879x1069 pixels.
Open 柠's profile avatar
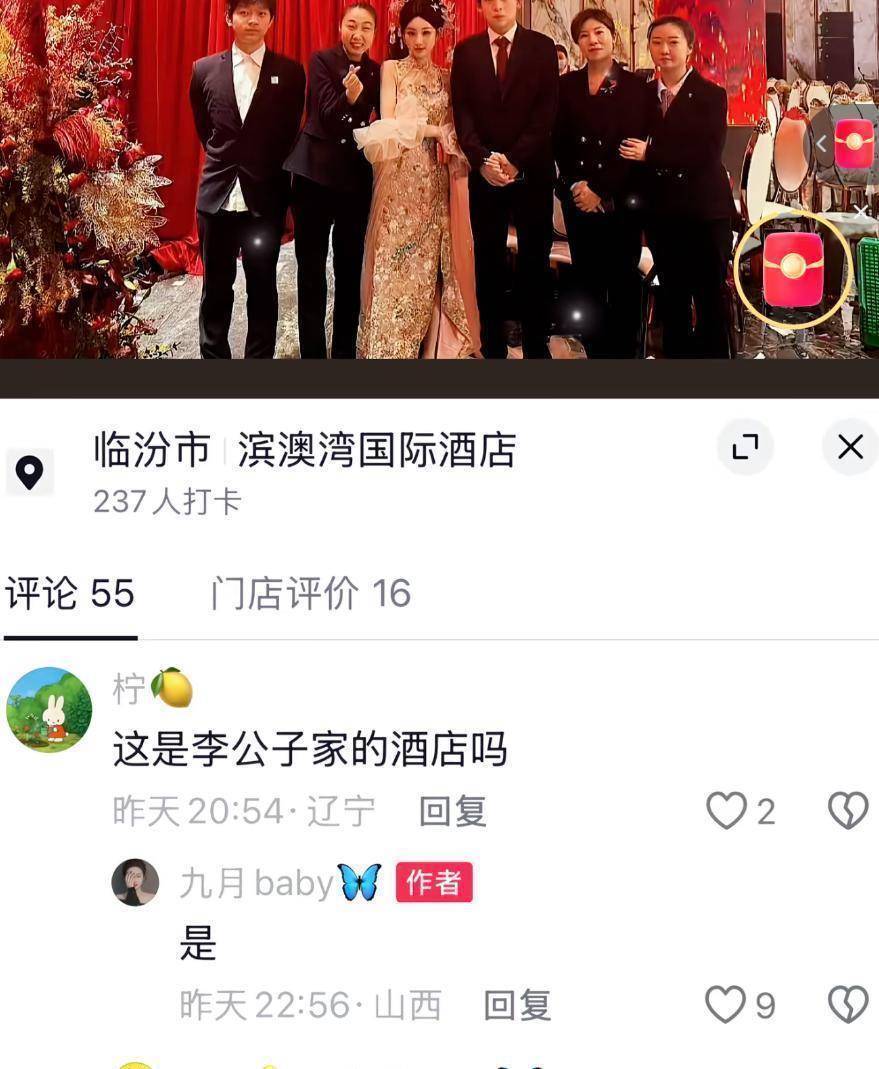pos(49,710)
